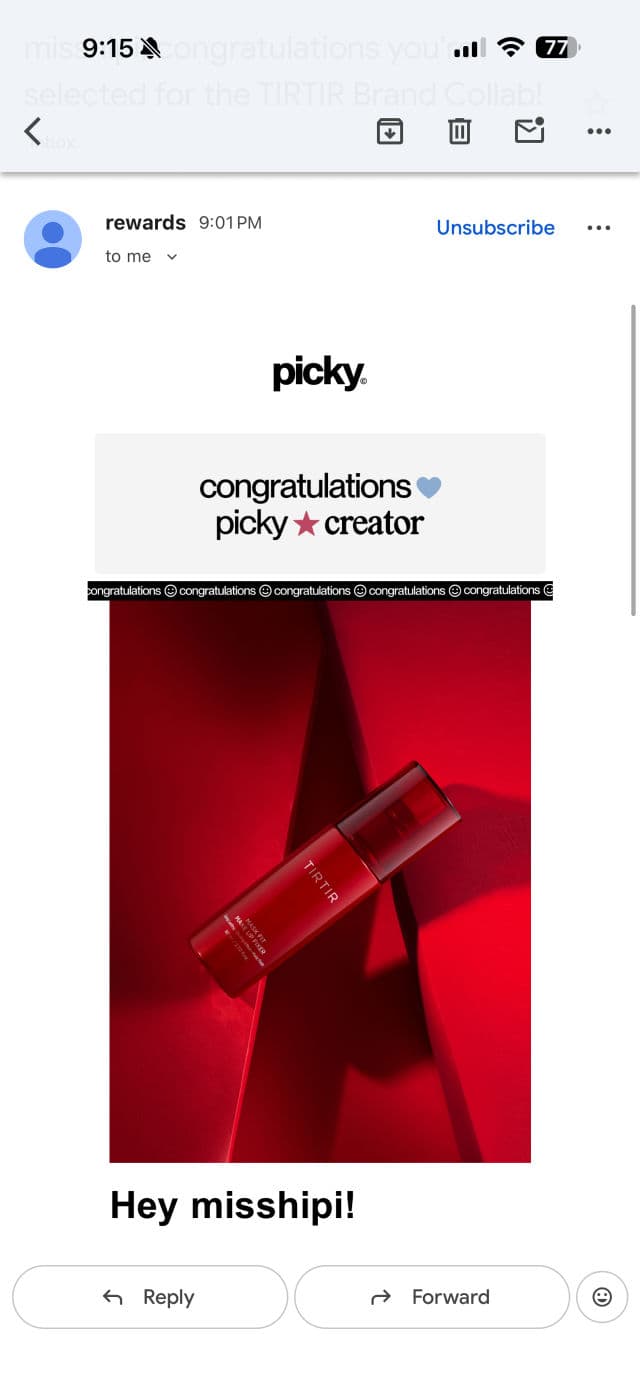Tap the Unsubscribe link
Image resolution: width=640 pixels, height=1390 pixels.
click(x=495, y=228)
